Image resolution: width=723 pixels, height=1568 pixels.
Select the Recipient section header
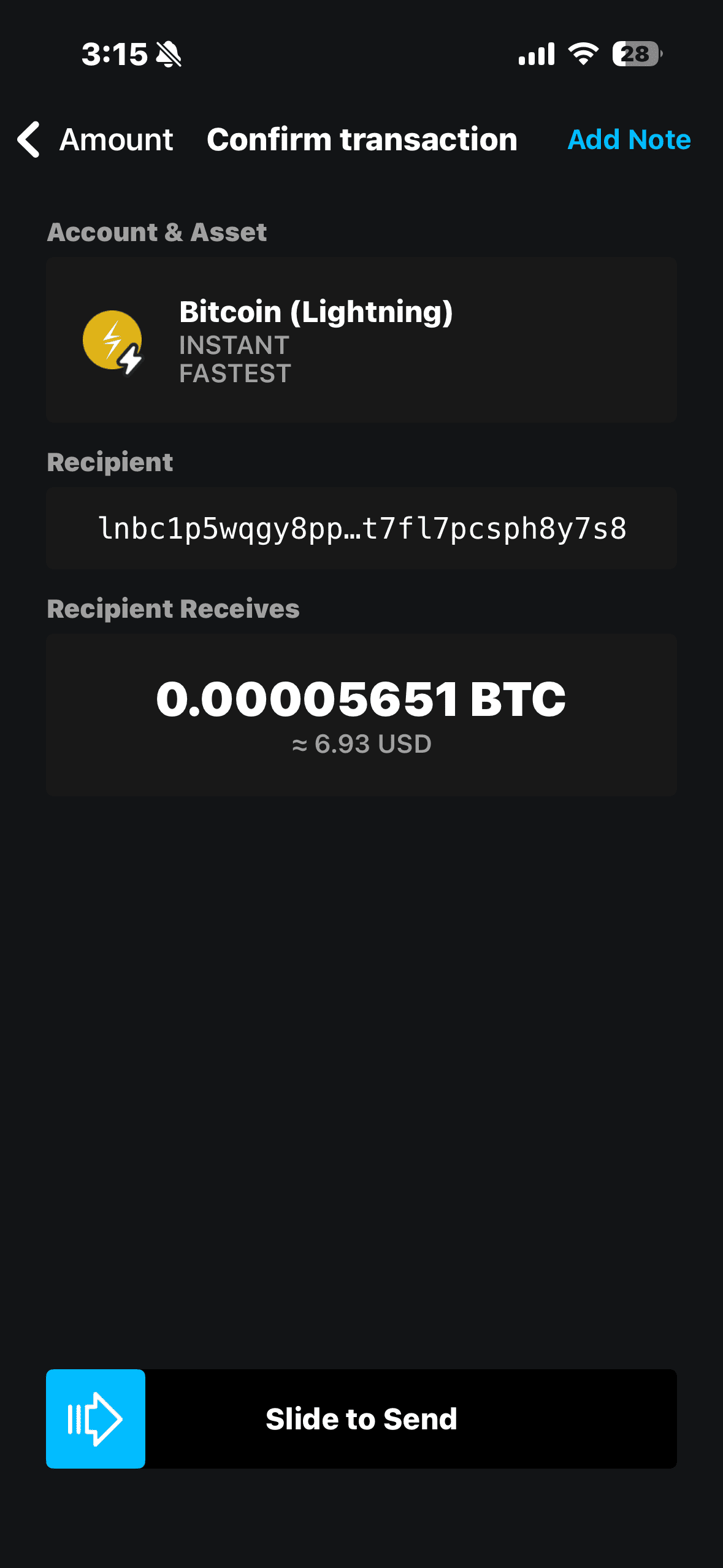[x=110, y=463]
